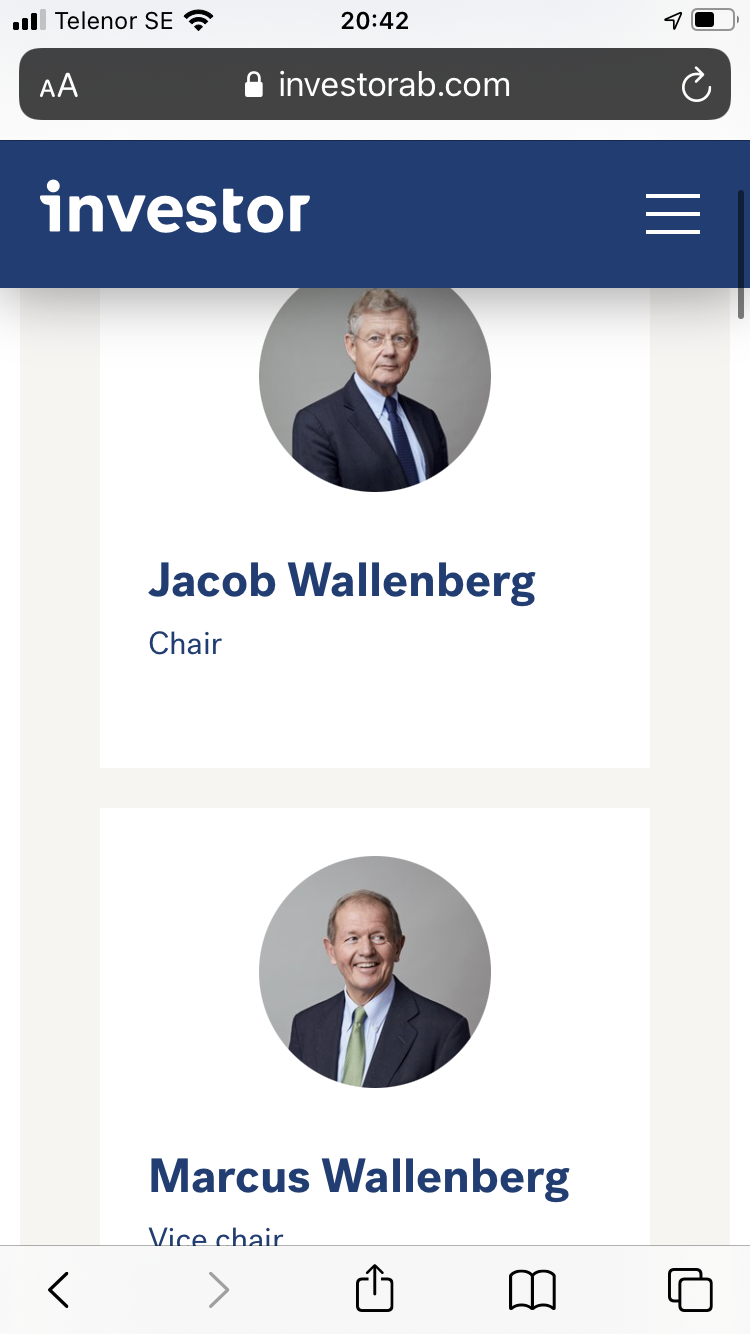Open Safari bookmarks
This screenshot has height=1334, width=750.
click(x=532, y=1290)
